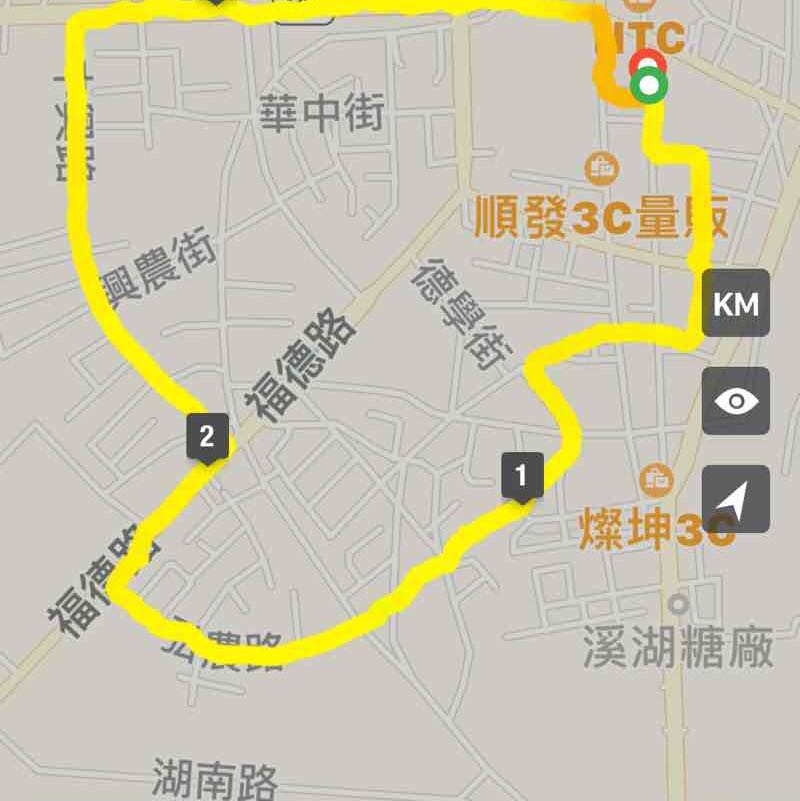
Task: Select the circle marker near 溪湖糖廠
Action: [x=676, y=604]
